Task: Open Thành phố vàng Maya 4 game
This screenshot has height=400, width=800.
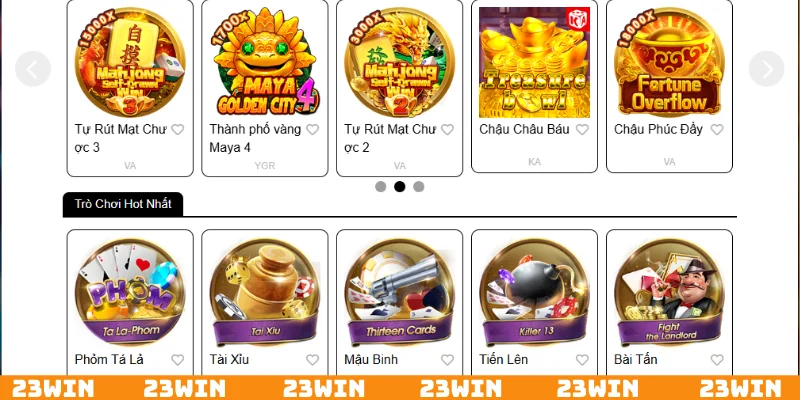Action: [x=264, y=62]
